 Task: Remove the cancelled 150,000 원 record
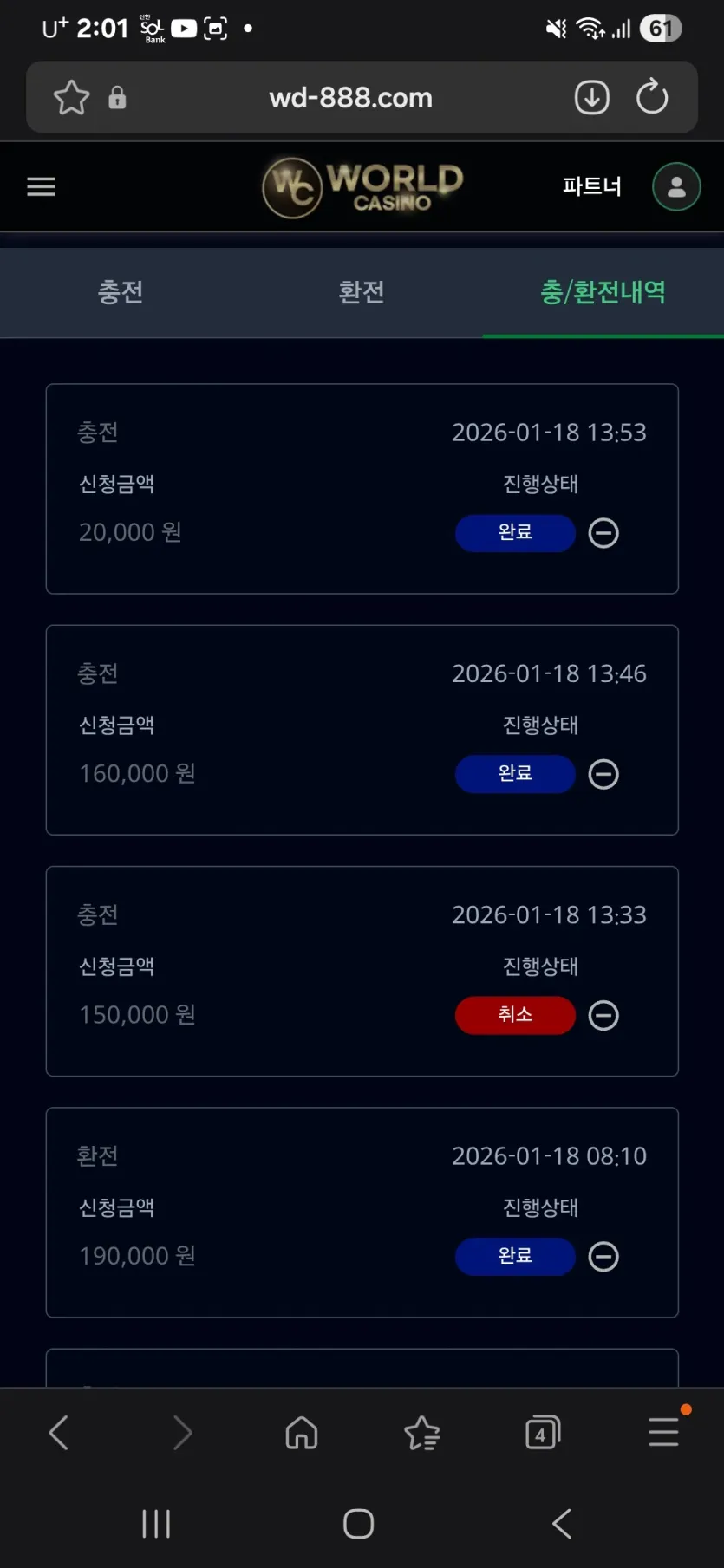click(x=603, y=1015)
